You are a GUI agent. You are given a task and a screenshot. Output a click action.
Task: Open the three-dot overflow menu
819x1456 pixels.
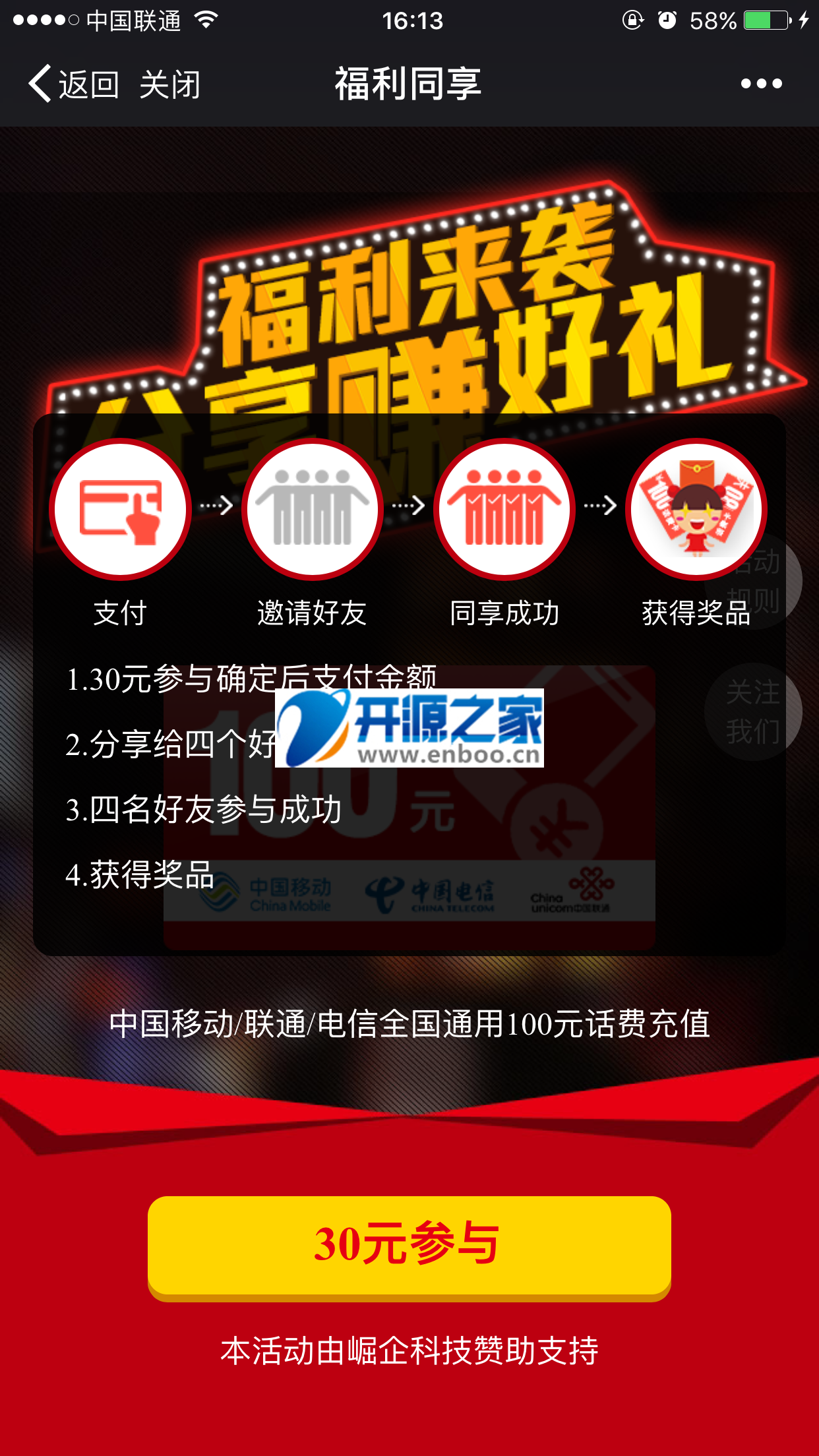761,84
